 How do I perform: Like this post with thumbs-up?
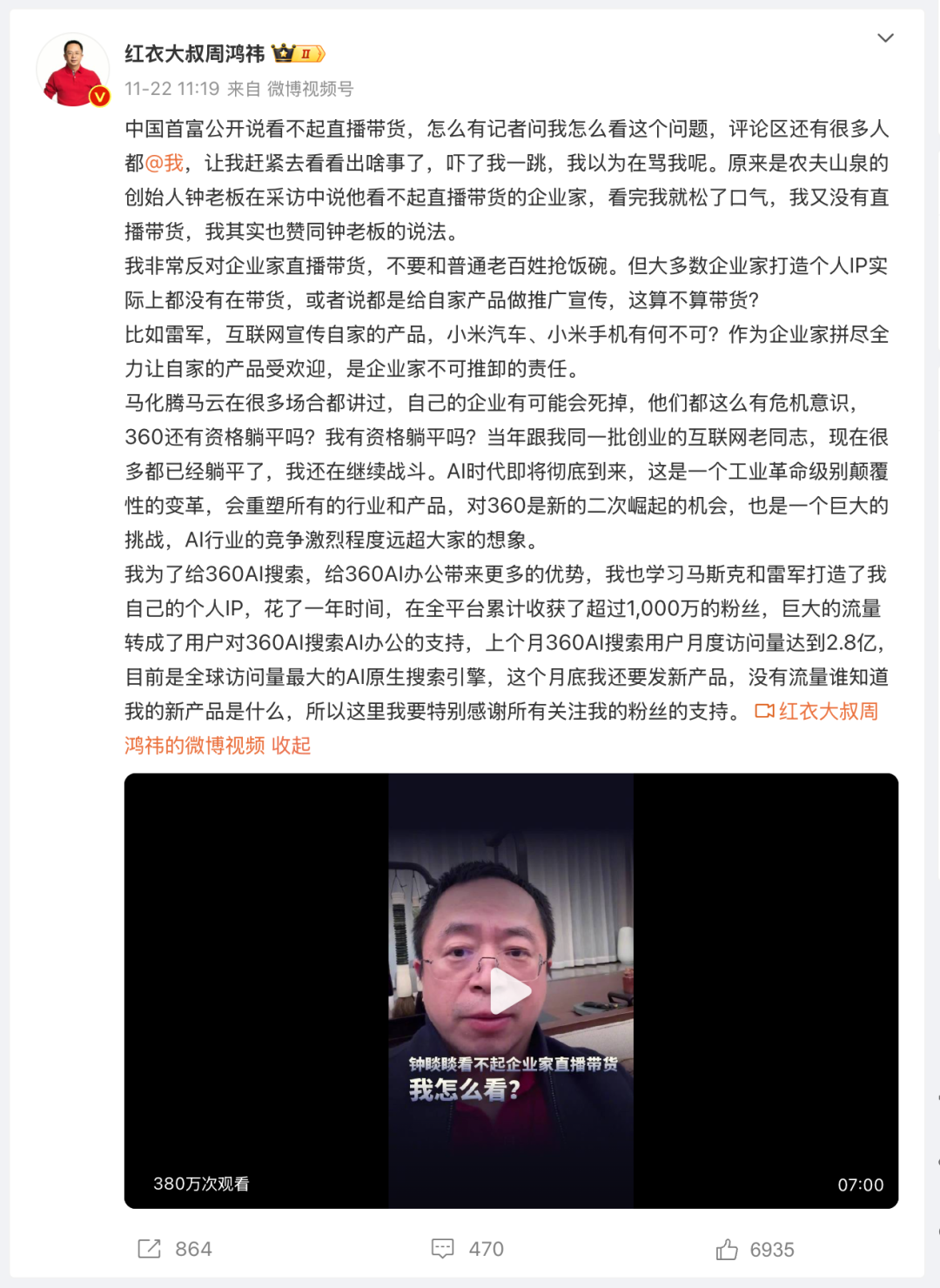(x=727, y=1250)
